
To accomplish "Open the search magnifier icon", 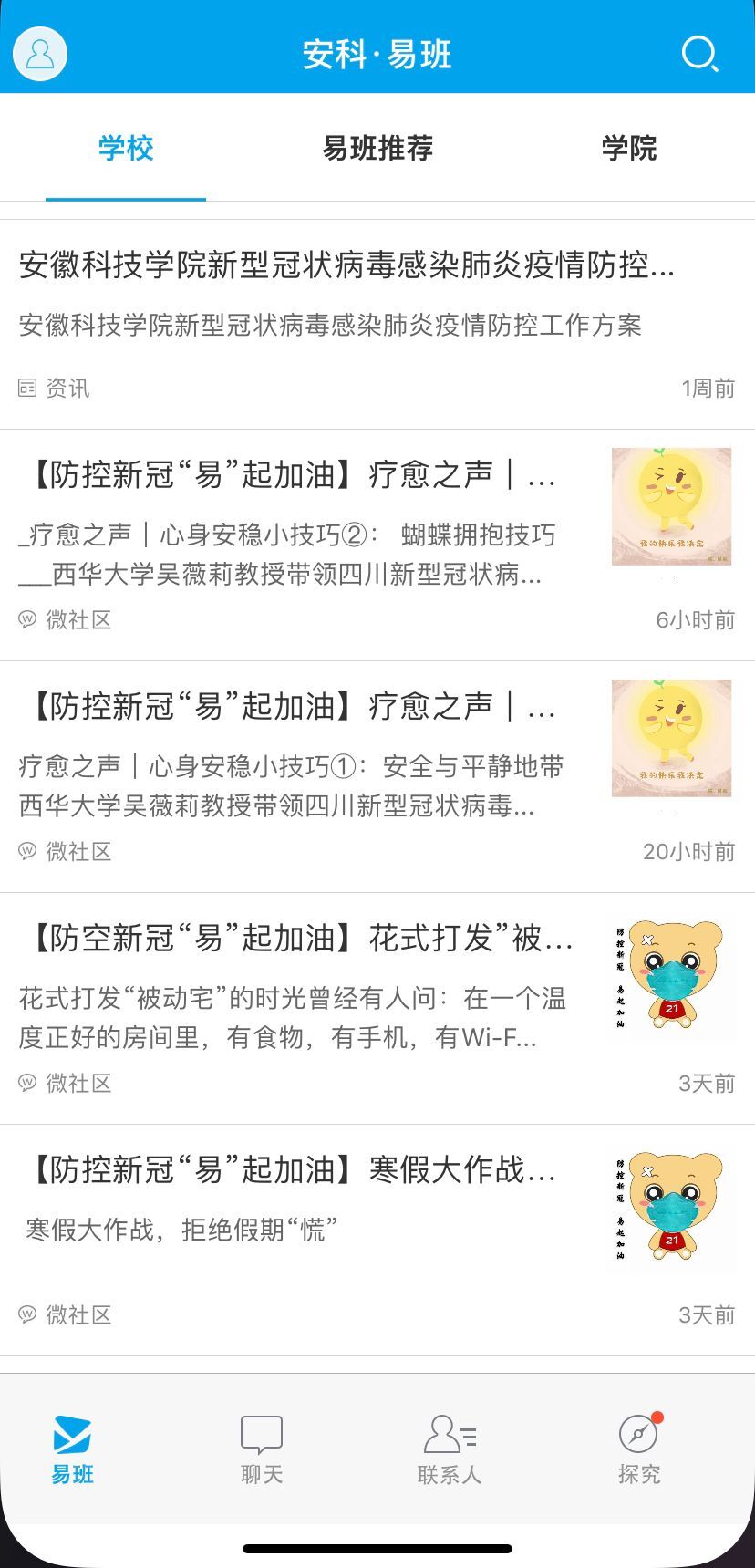I will pyautogui.click(x=699, y=54).
